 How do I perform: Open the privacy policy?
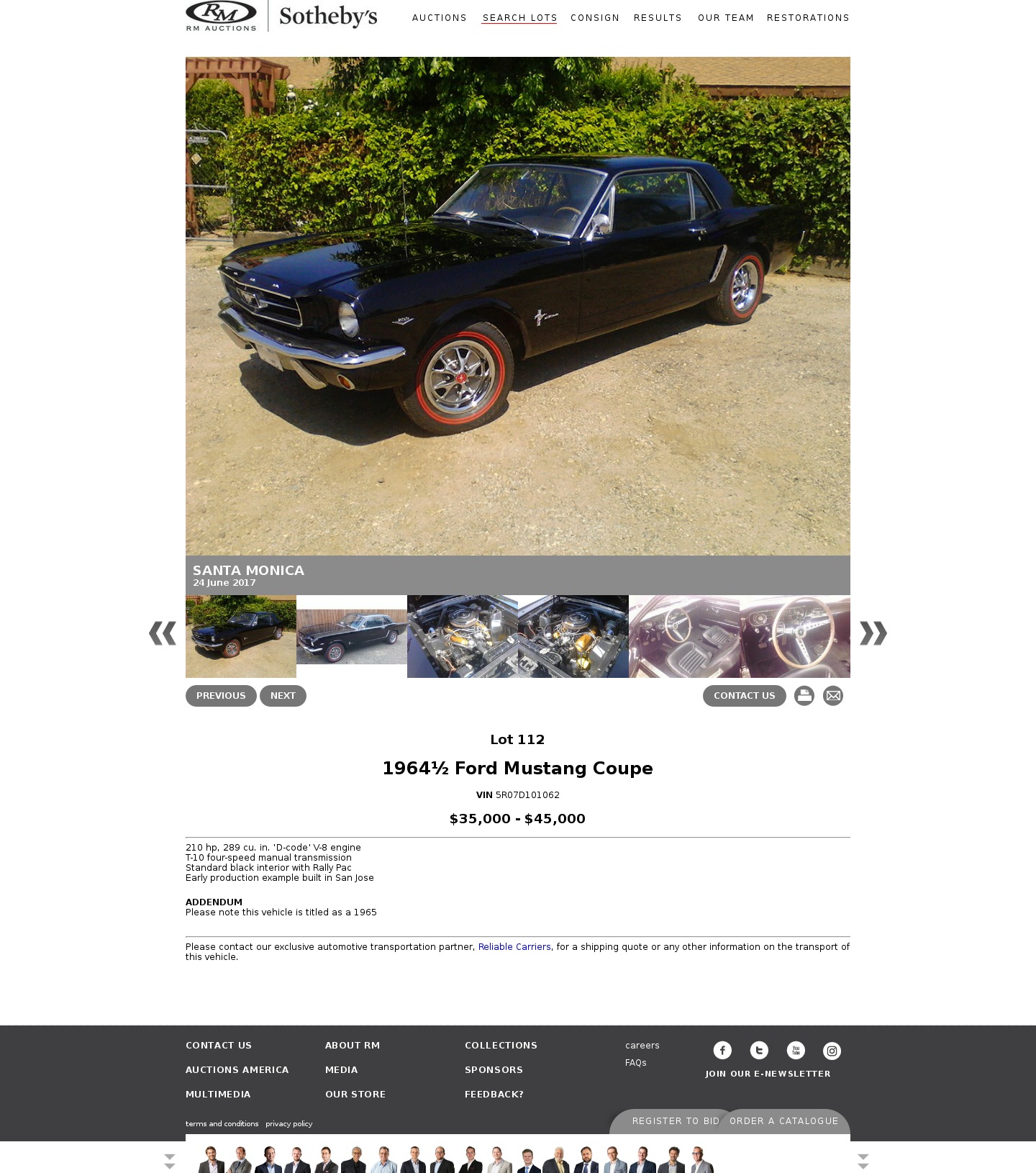point(288,1124)
